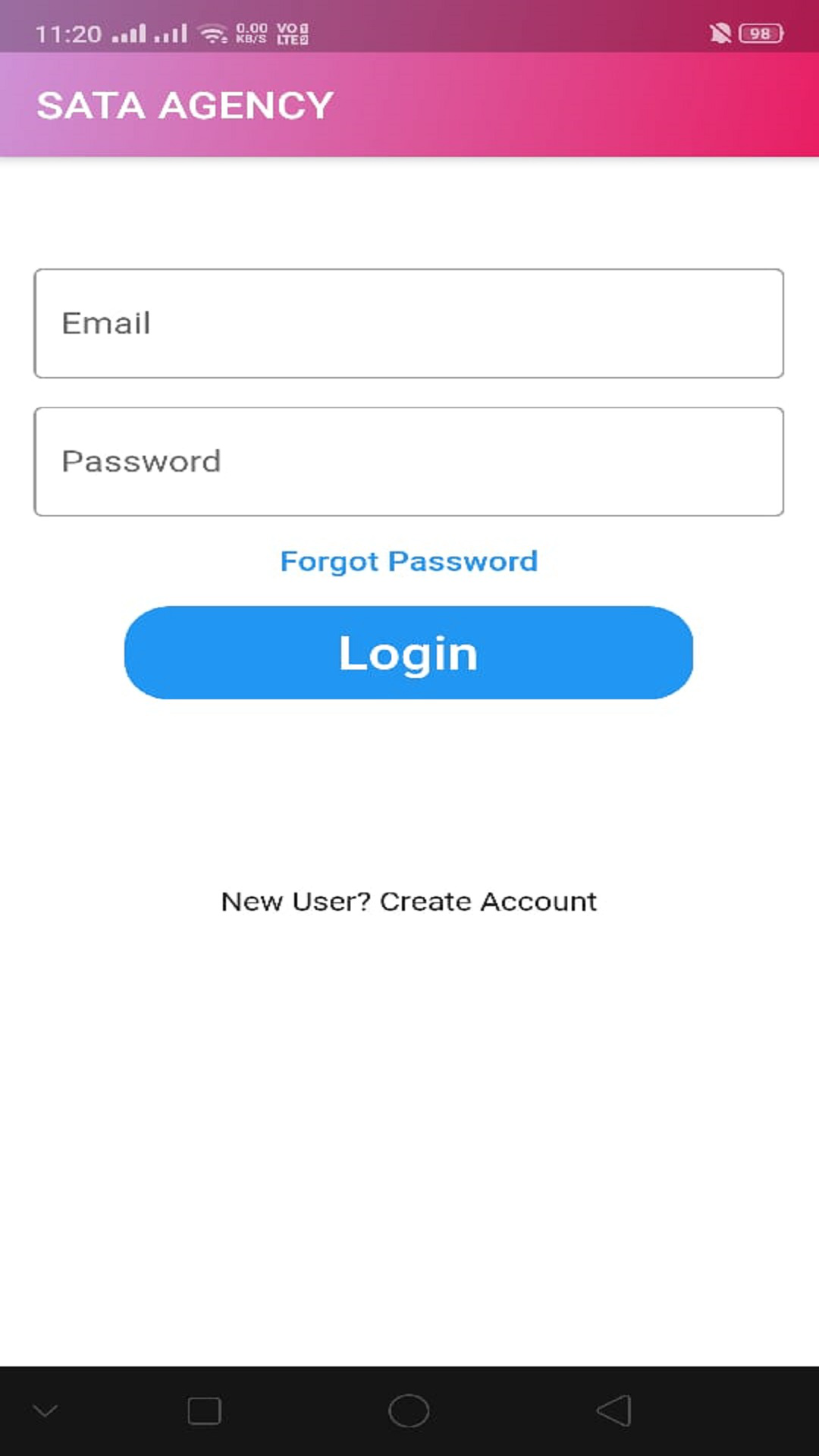Focus the Password field

[x=409, y=462]
